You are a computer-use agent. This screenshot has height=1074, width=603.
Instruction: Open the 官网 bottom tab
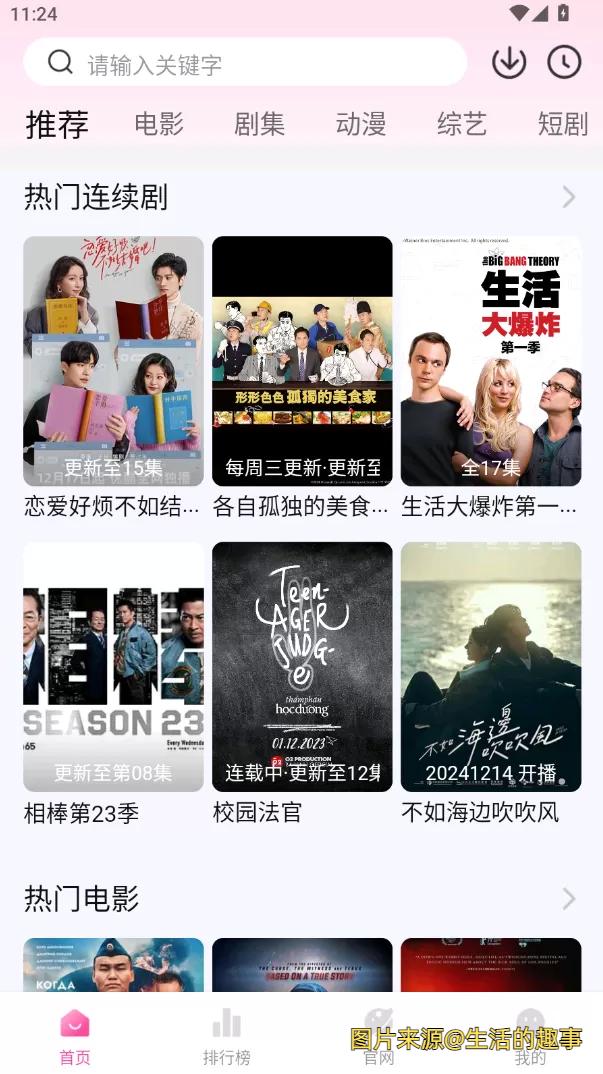[378, 1035]
